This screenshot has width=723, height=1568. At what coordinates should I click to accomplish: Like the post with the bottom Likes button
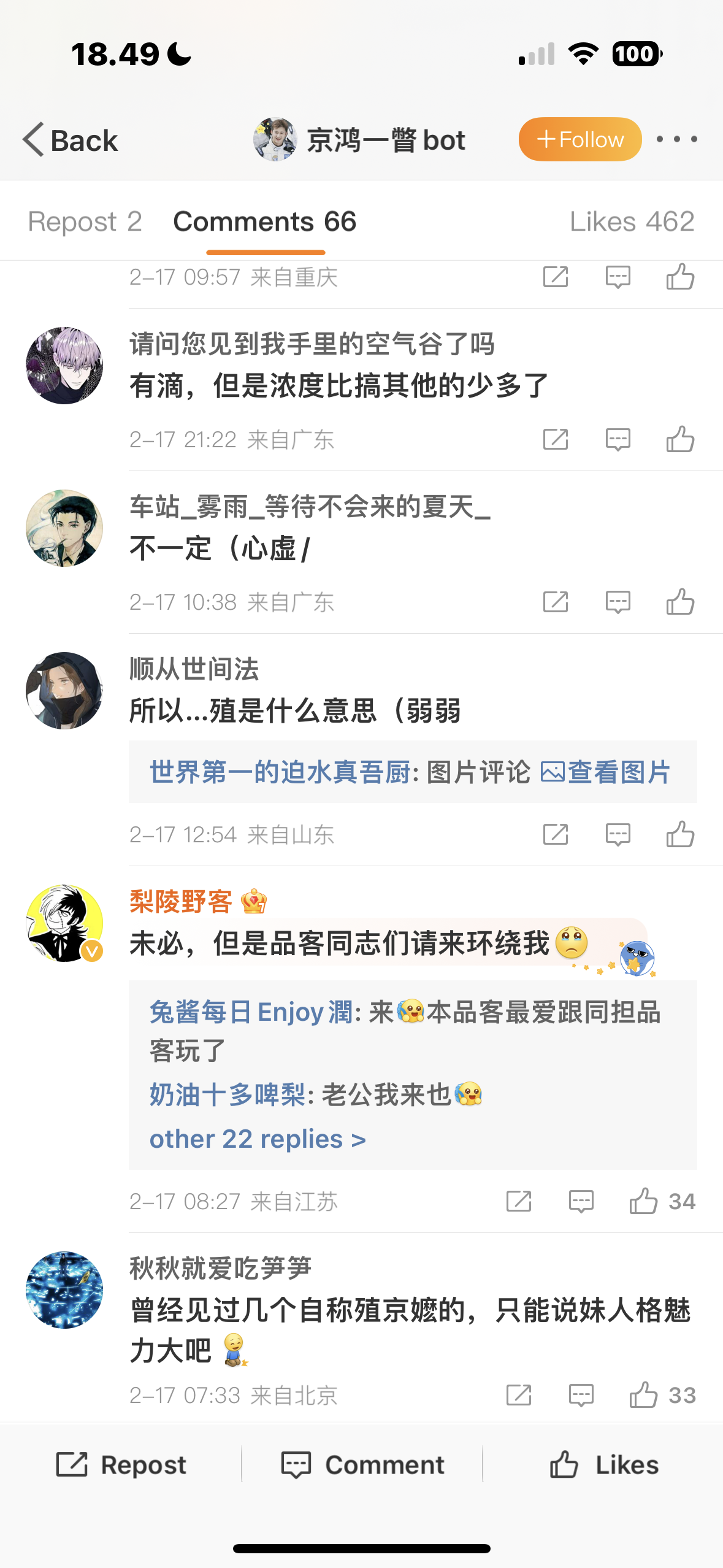tap(603, 1465)
